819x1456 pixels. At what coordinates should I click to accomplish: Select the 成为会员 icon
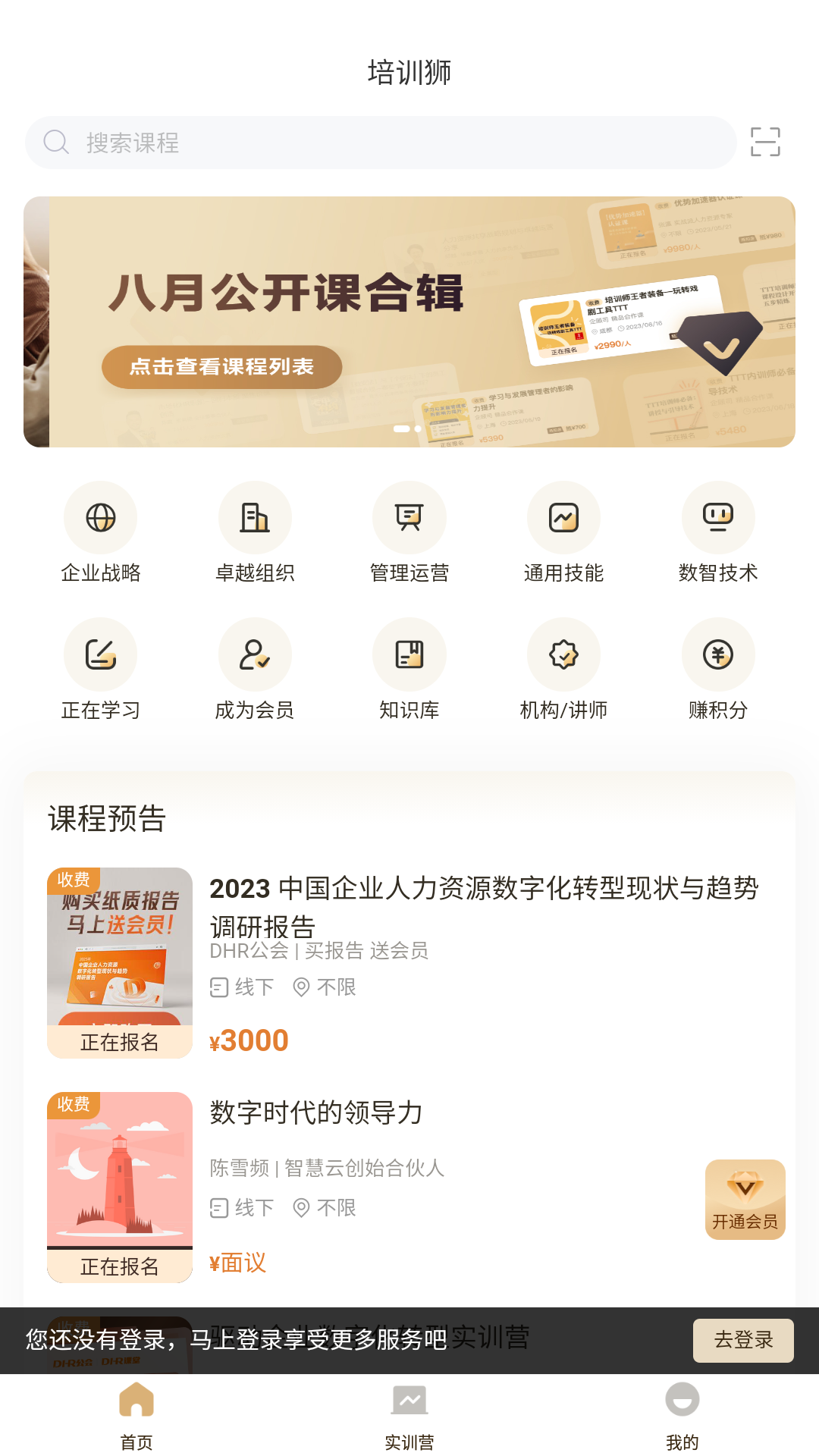[x=255, y=654]
